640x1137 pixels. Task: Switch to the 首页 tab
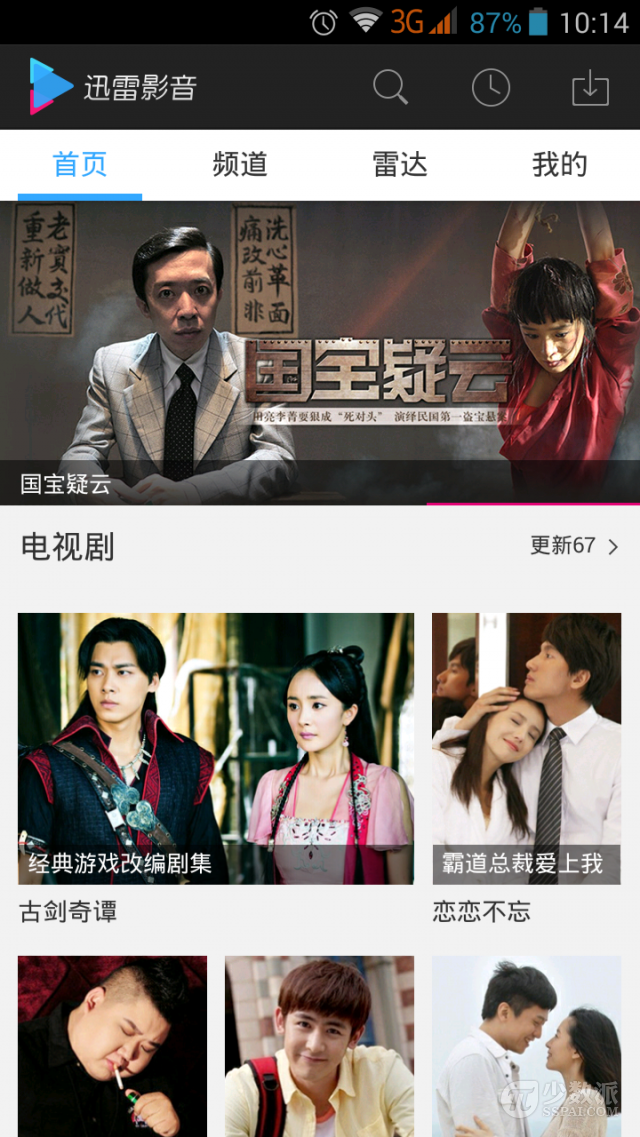pyautogui.click(x=80, y=165)
